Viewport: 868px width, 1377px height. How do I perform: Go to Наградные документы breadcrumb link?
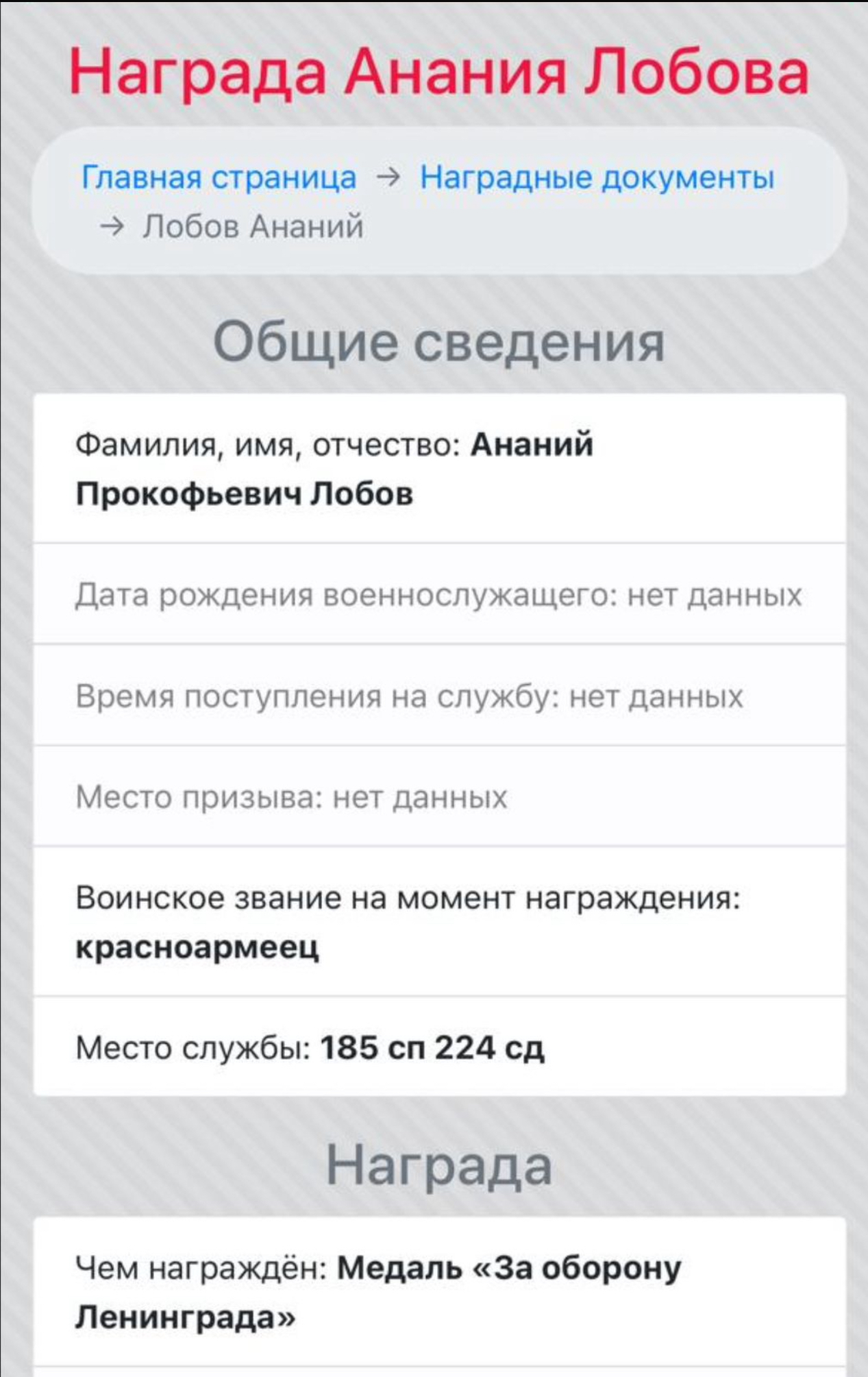point(597,178)
